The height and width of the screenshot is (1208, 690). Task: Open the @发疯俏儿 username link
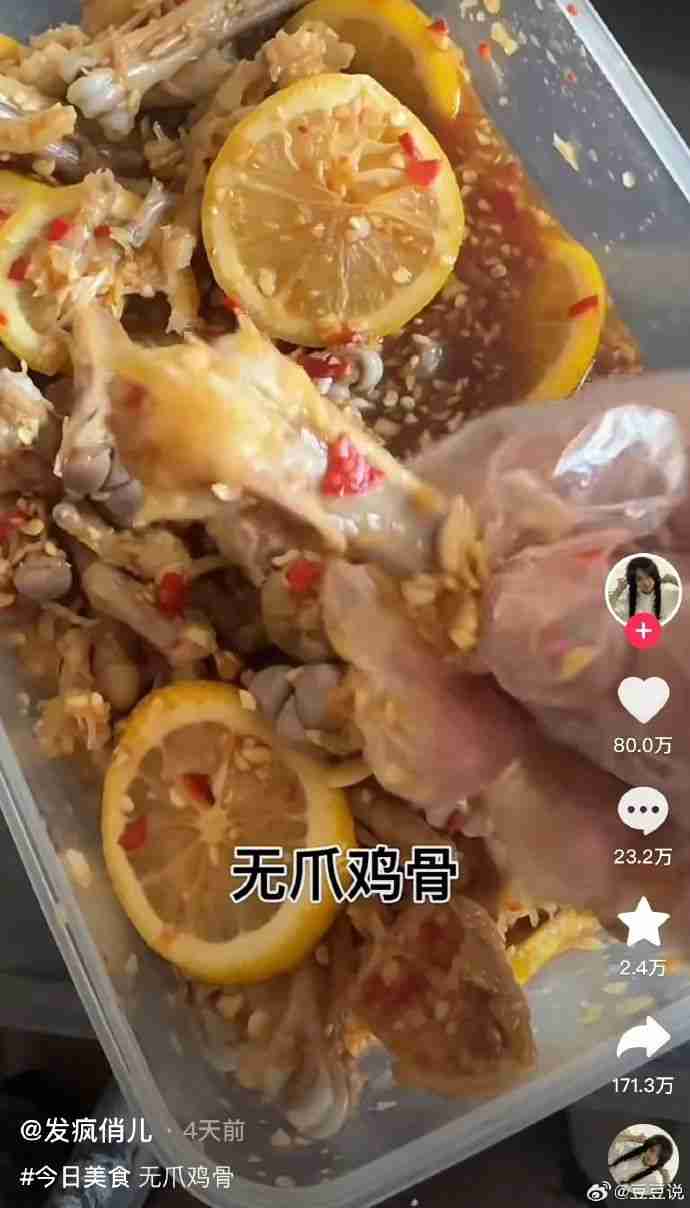point(86,1131)
